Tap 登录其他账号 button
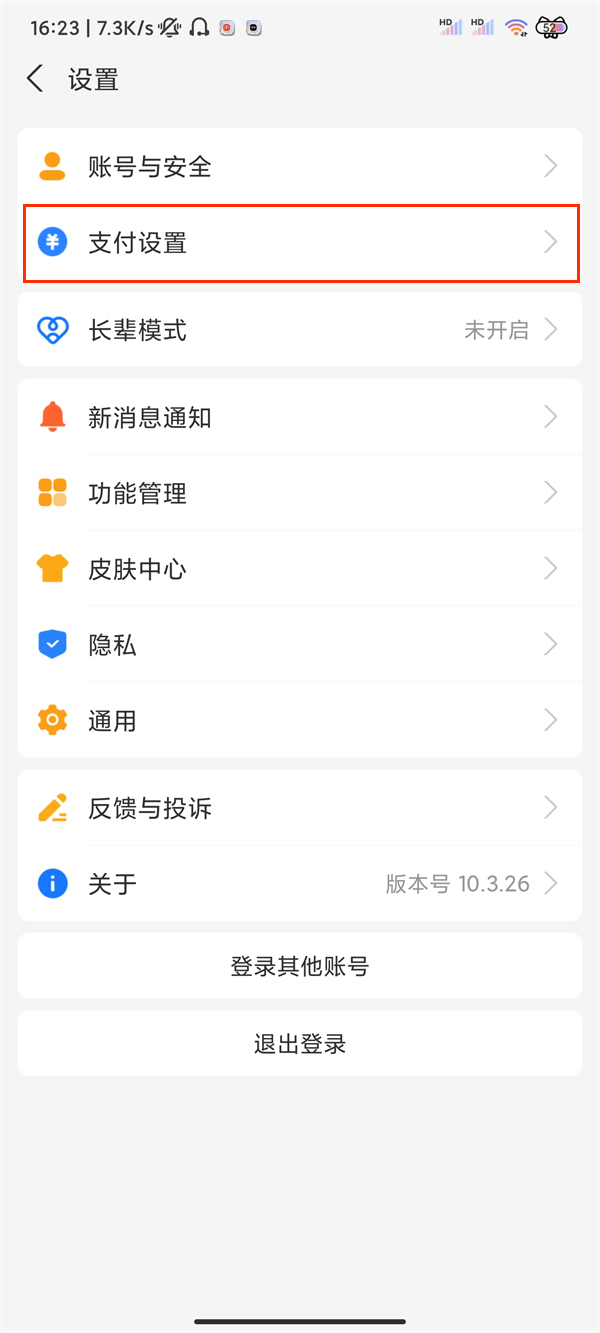The height and width of the screenshot is (1333, 600). tap(300, 966)
